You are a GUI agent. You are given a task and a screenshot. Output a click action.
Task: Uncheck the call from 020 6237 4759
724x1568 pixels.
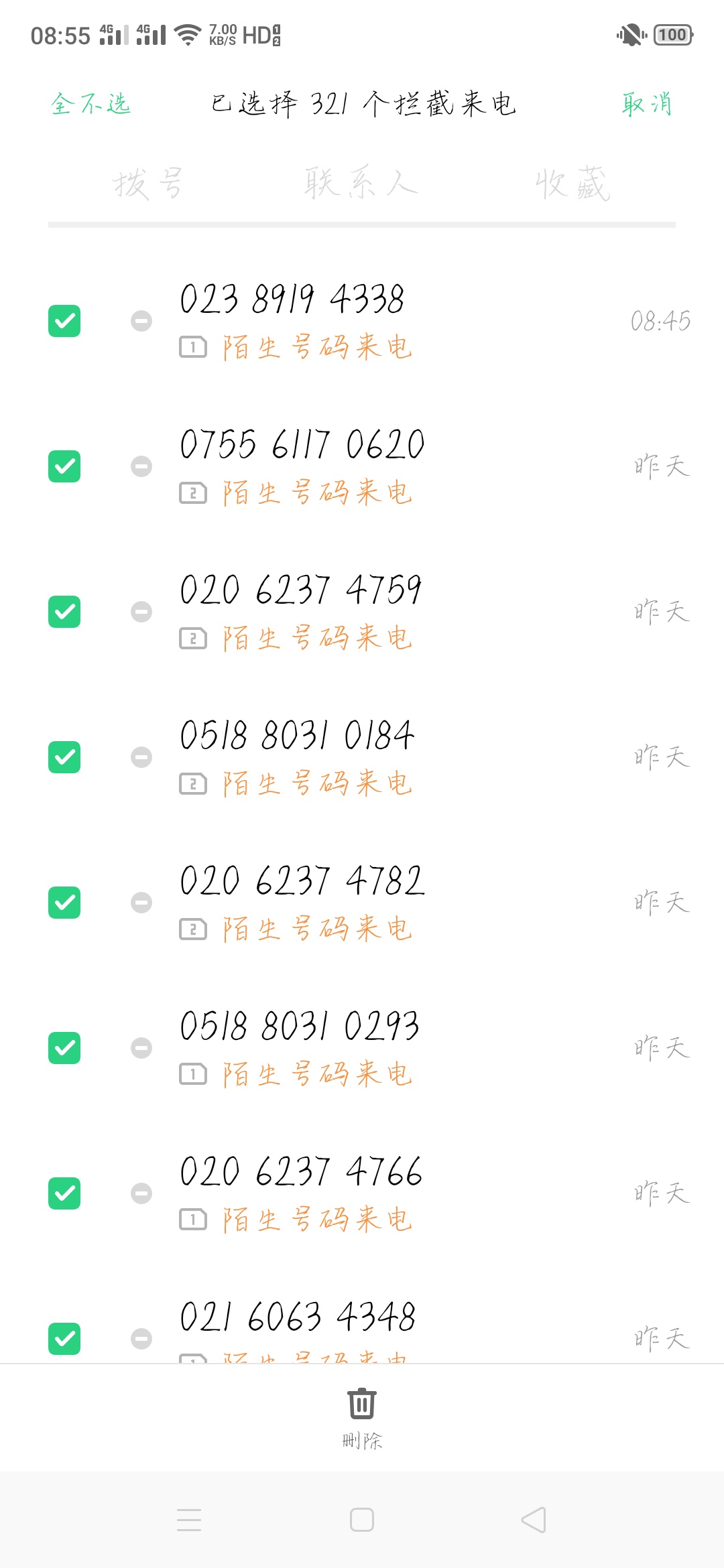coord(64,612)
